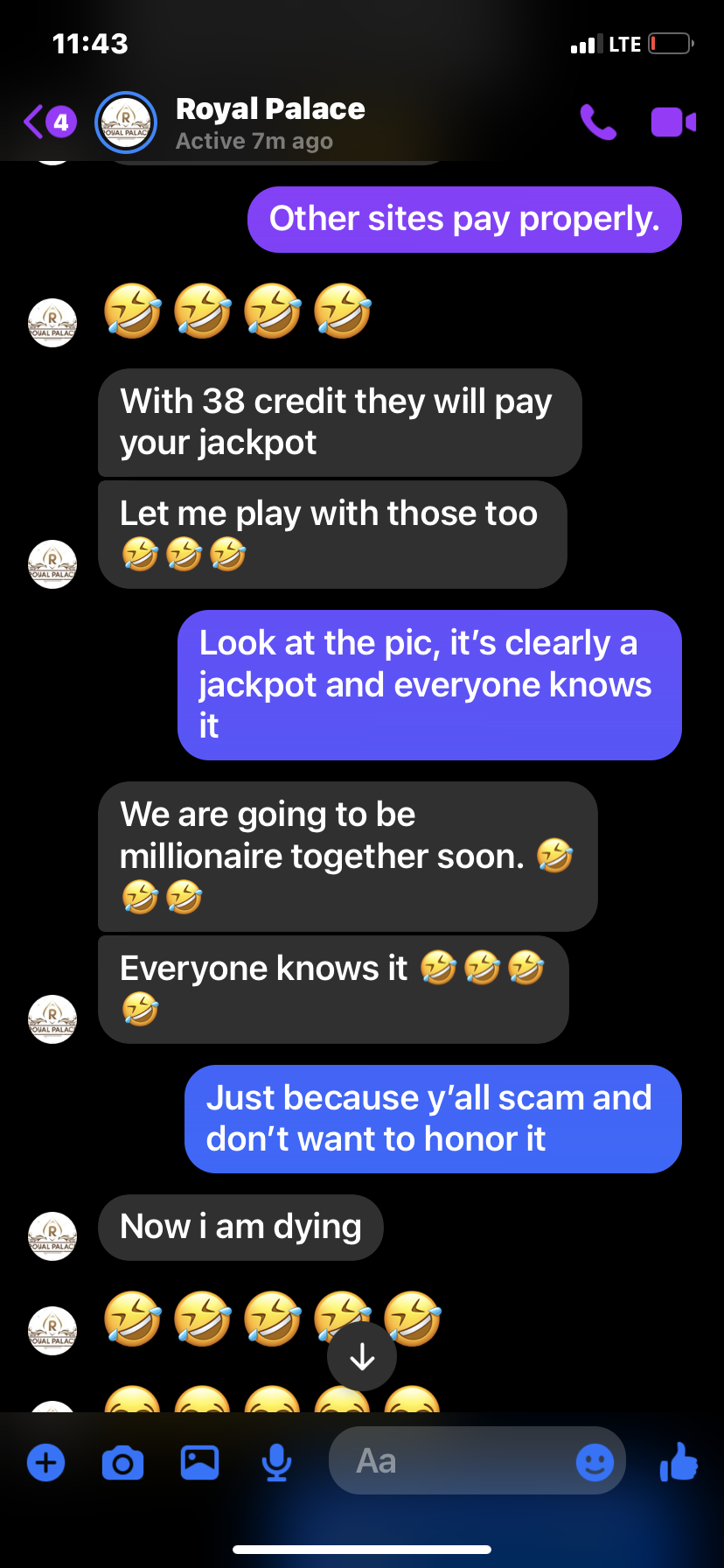Viewport: 724px width, 1568px height.
Task: Start a video call with Royal Palace
Action: pos(672,122)
